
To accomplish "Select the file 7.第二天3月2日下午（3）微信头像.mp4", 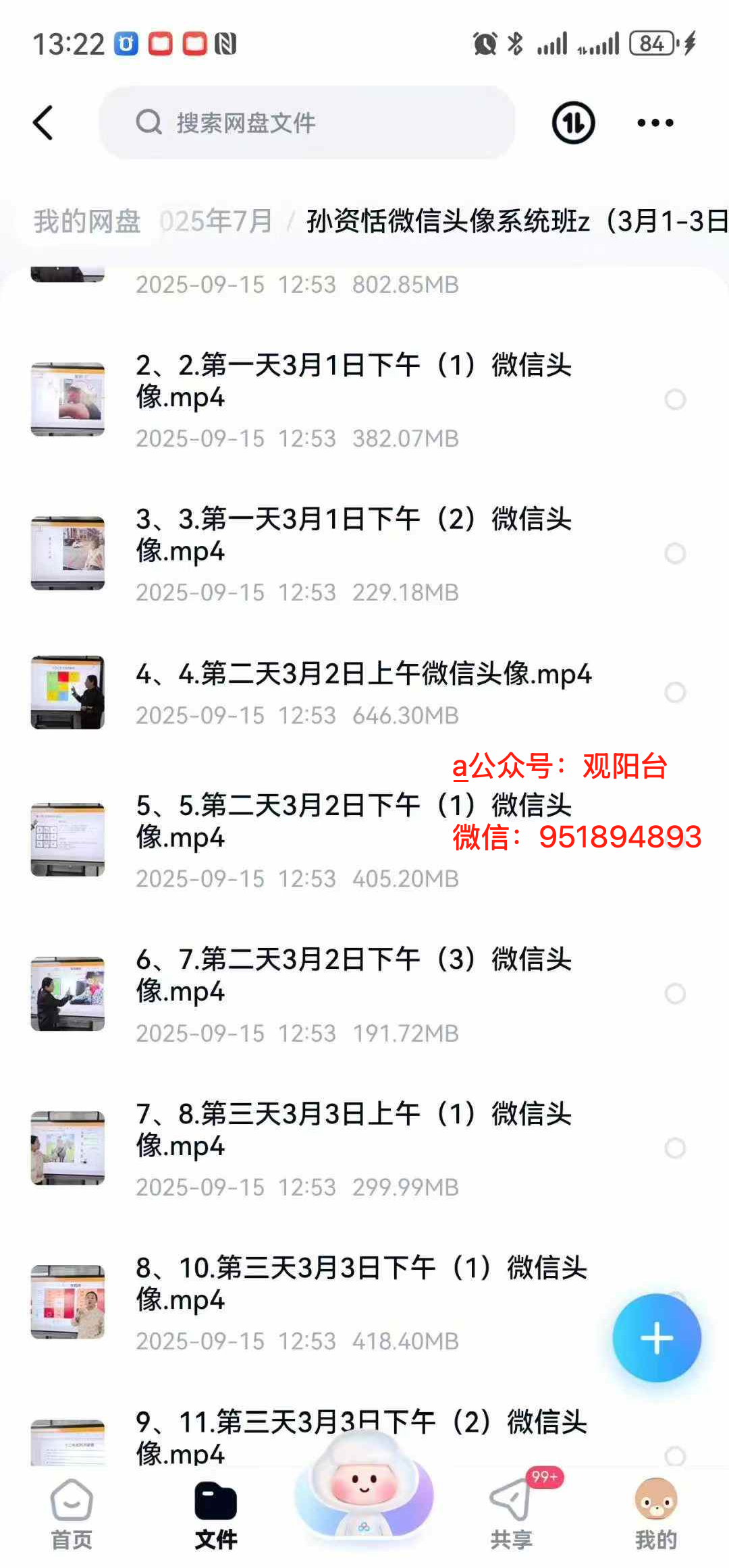I will (x=675, y=994).
